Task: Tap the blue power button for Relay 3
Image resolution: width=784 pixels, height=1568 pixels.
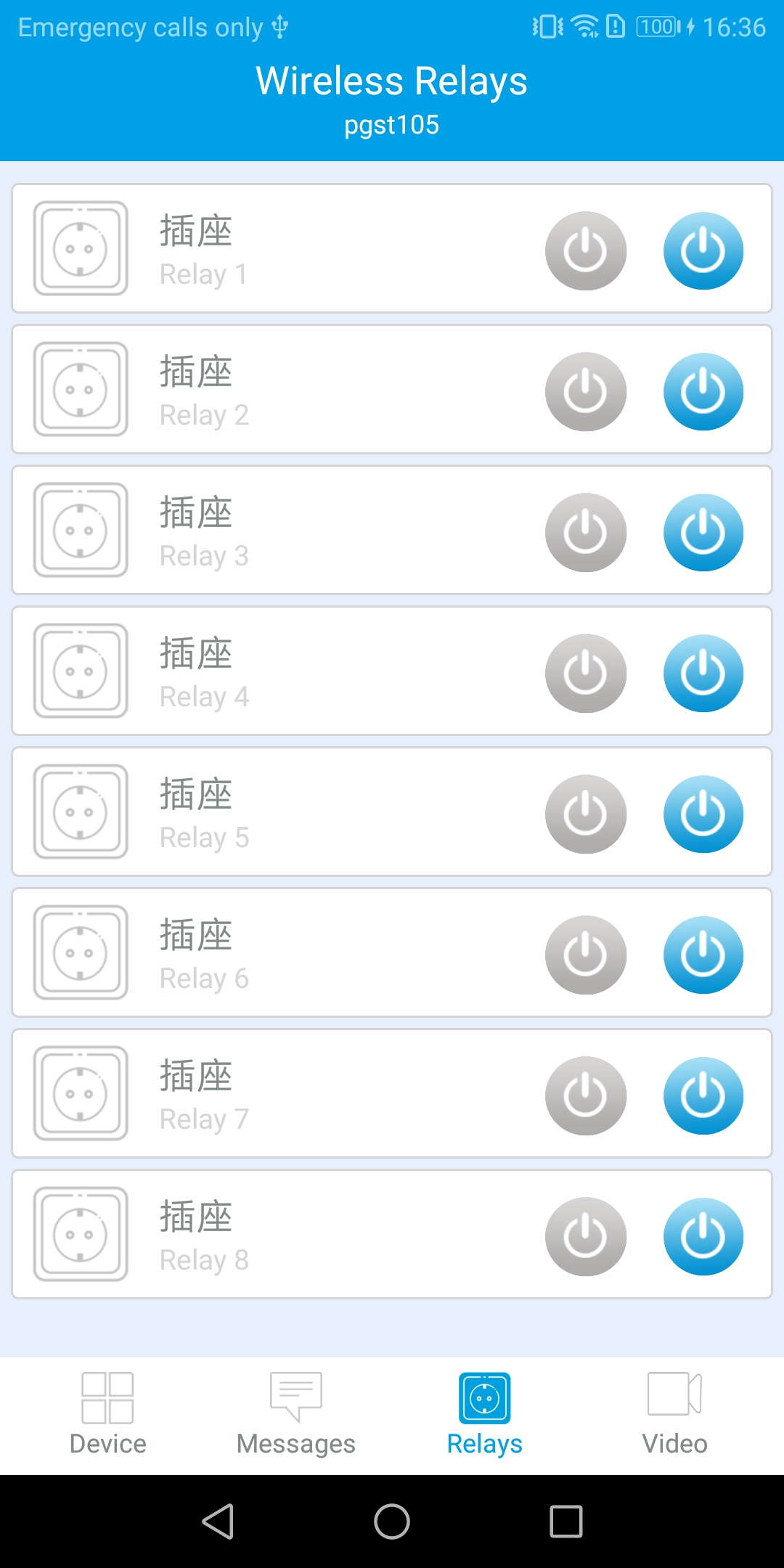Action: 703,533
